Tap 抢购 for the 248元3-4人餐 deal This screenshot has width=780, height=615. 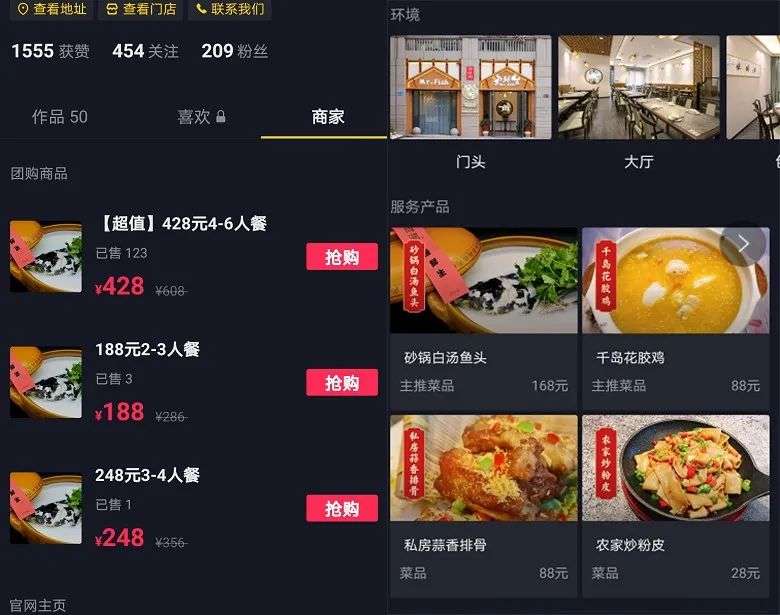(x=341, y=509)
